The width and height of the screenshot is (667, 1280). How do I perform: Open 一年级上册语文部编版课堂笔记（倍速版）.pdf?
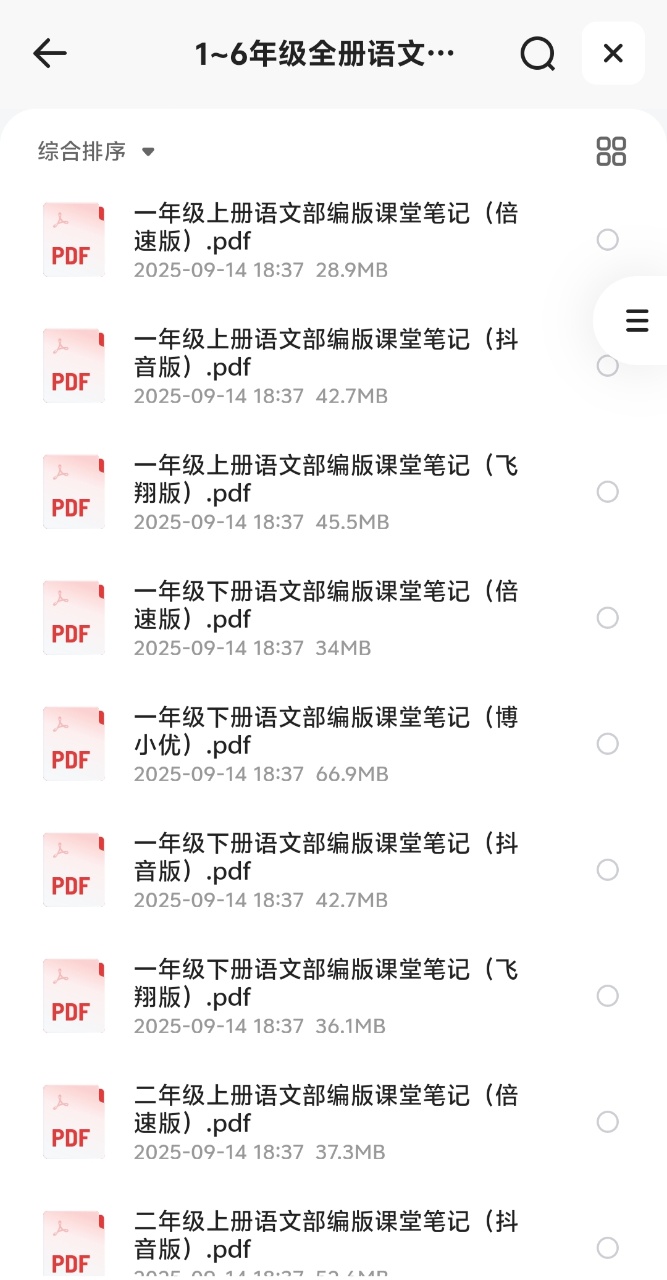[x=326, y=228]
